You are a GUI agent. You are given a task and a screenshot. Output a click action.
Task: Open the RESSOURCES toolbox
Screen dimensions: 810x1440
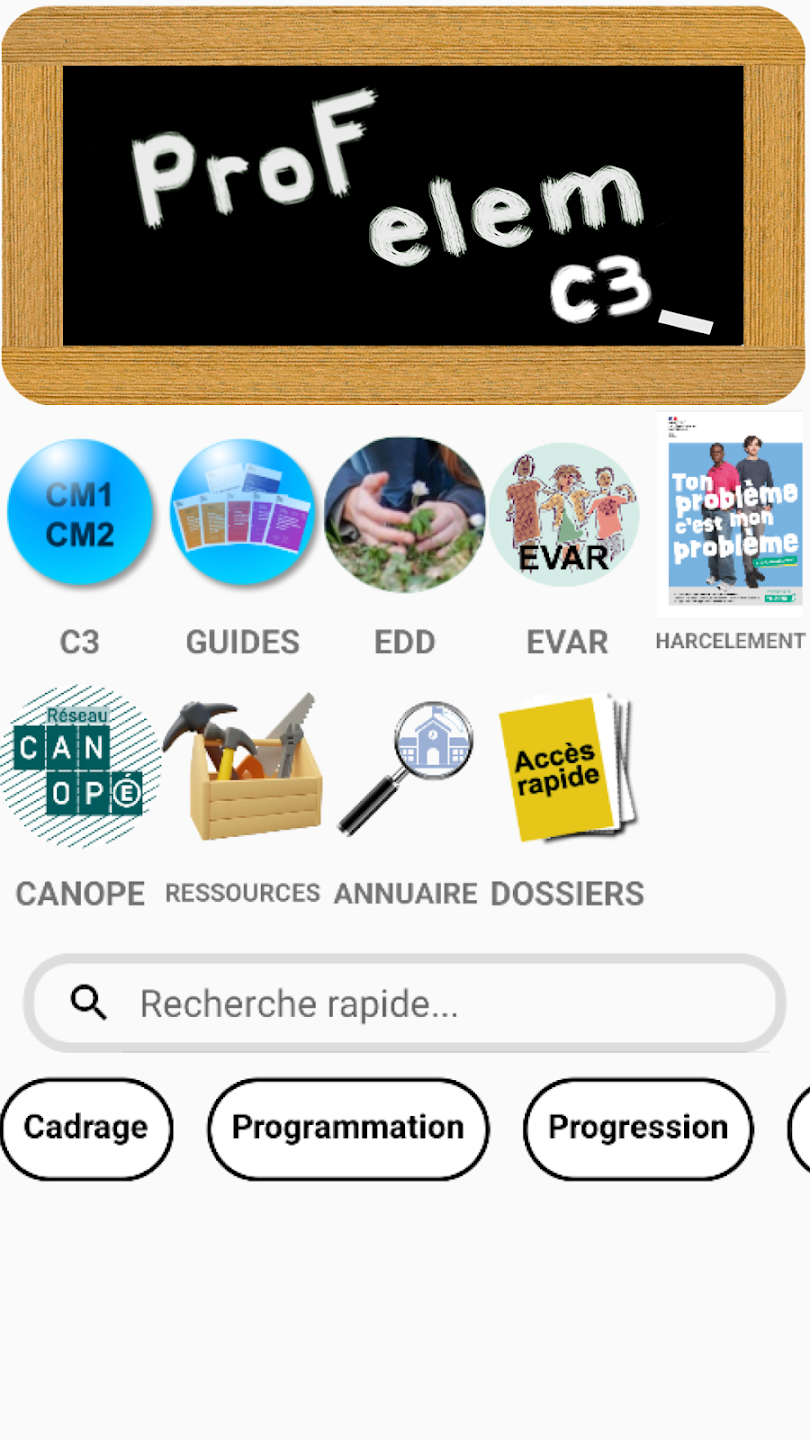242,767
